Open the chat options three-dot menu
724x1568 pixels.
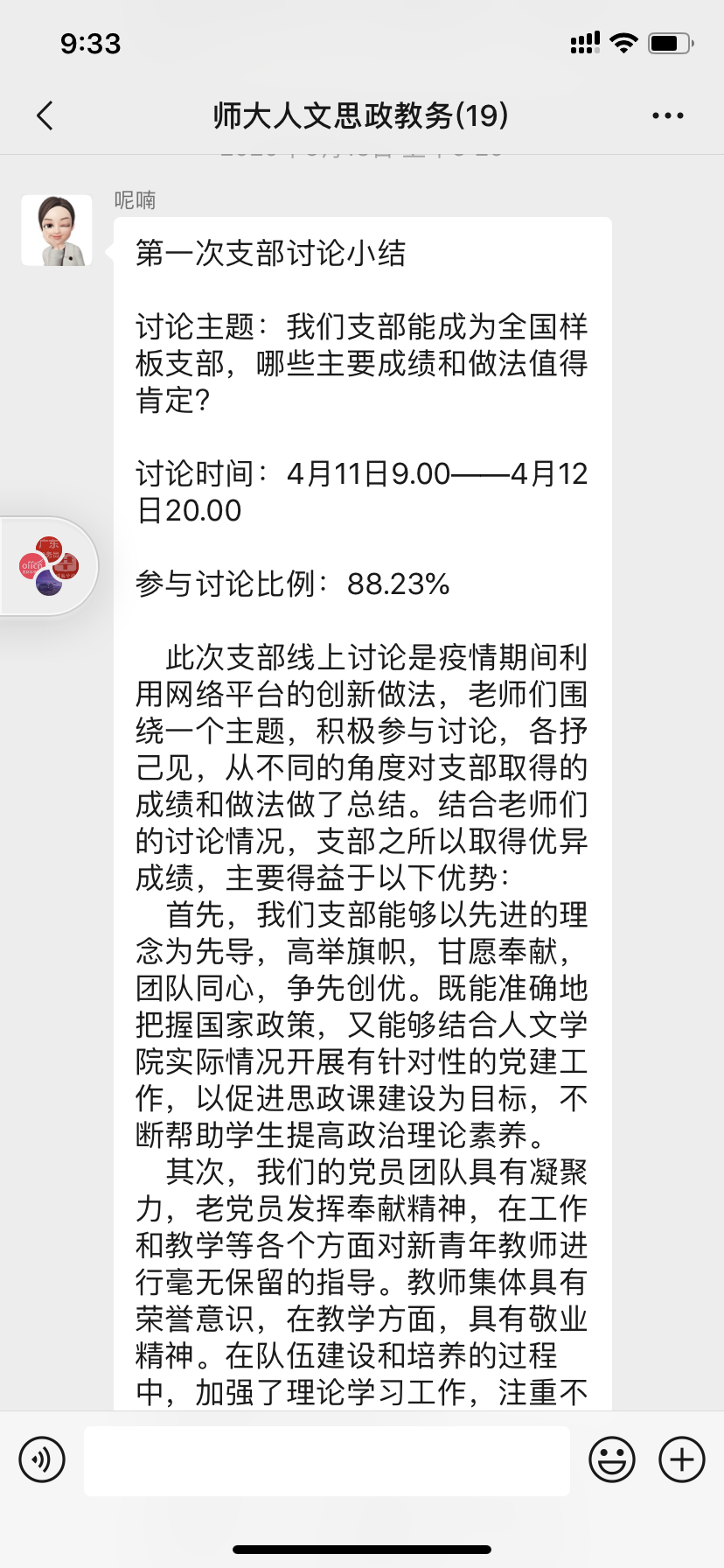tap(667, 115)
